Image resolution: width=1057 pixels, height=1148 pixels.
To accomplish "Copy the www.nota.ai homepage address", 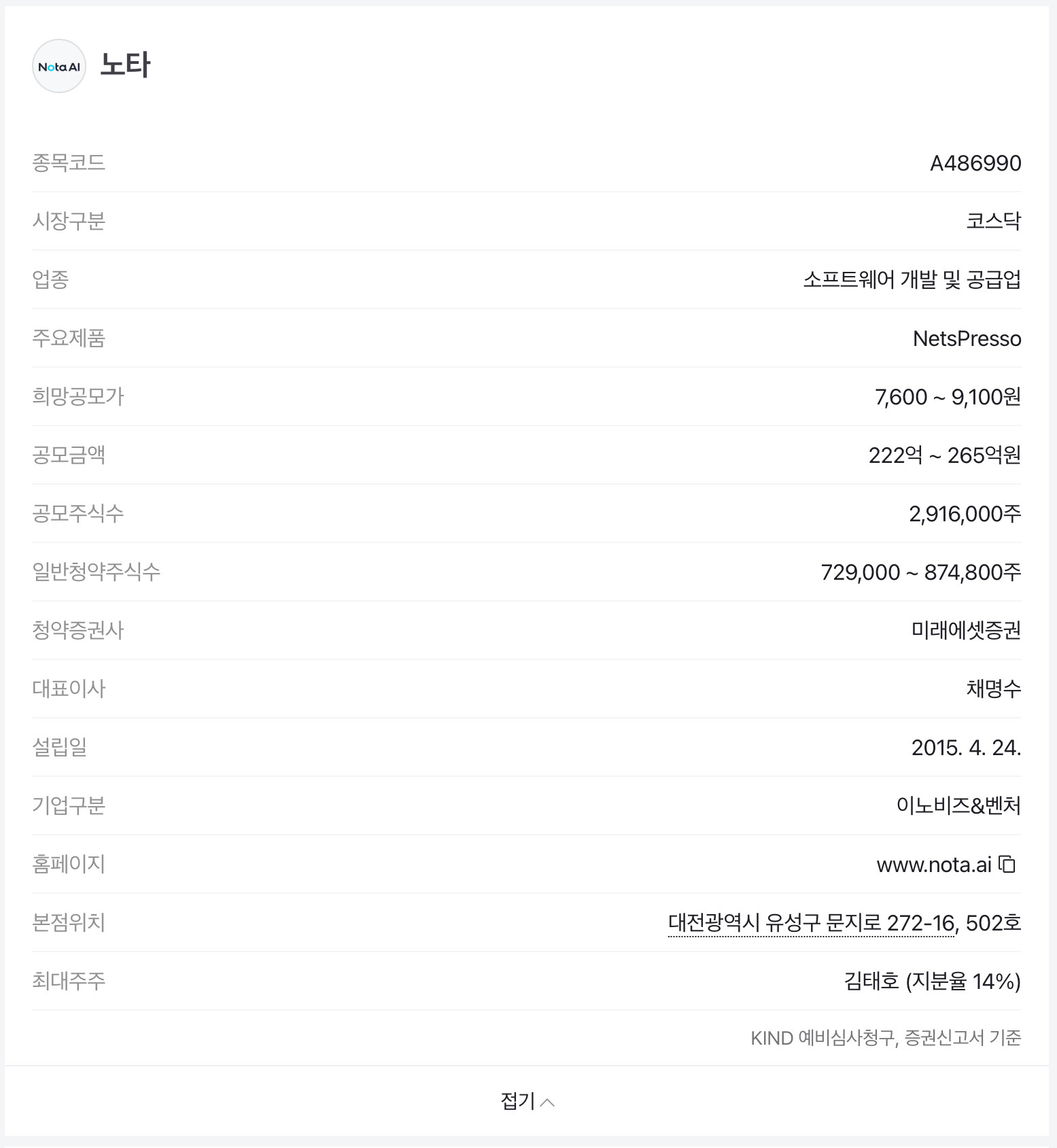I will [1007, 864].
